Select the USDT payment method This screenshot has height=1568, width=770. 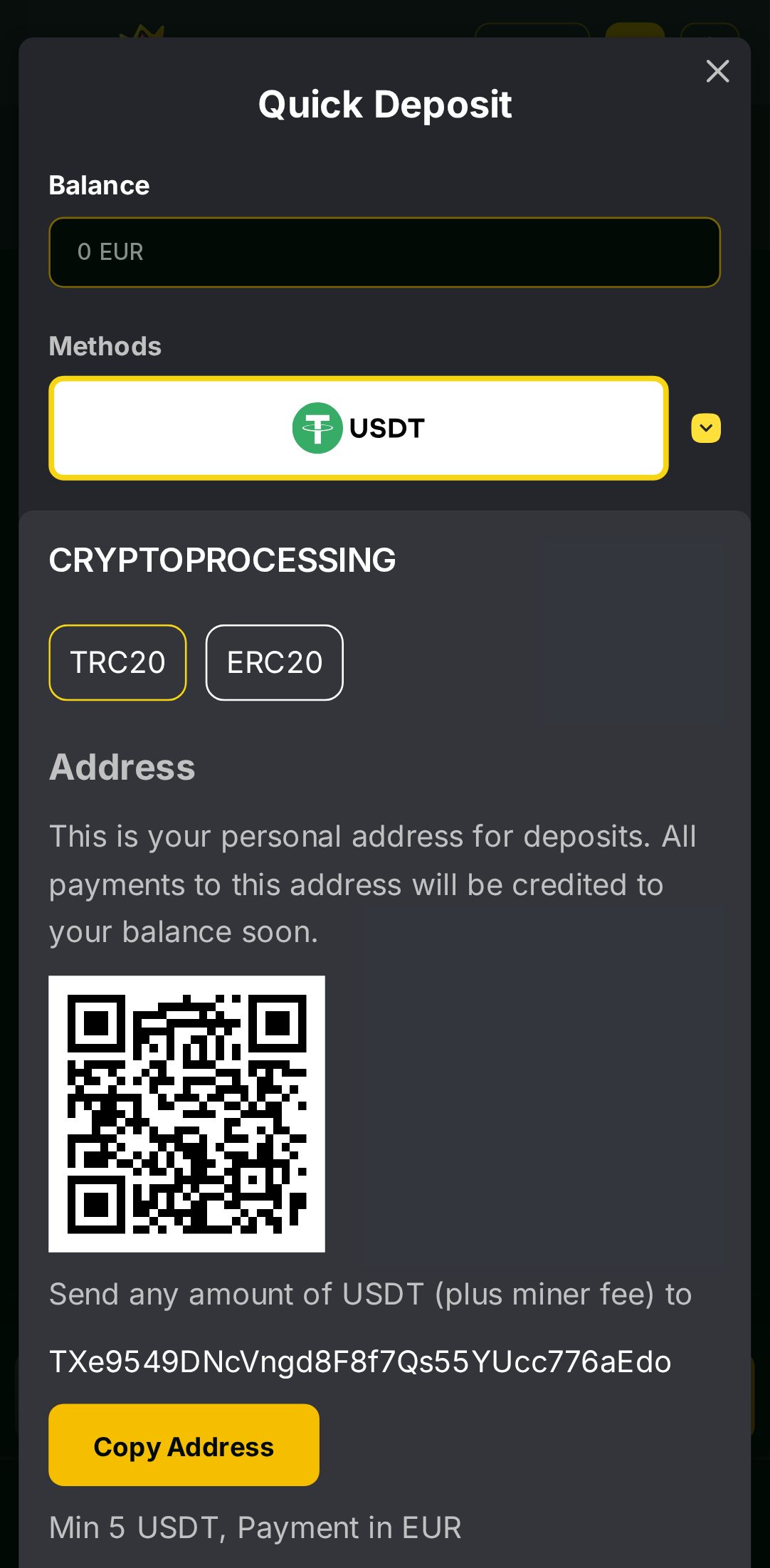click(x=358, y=428)
